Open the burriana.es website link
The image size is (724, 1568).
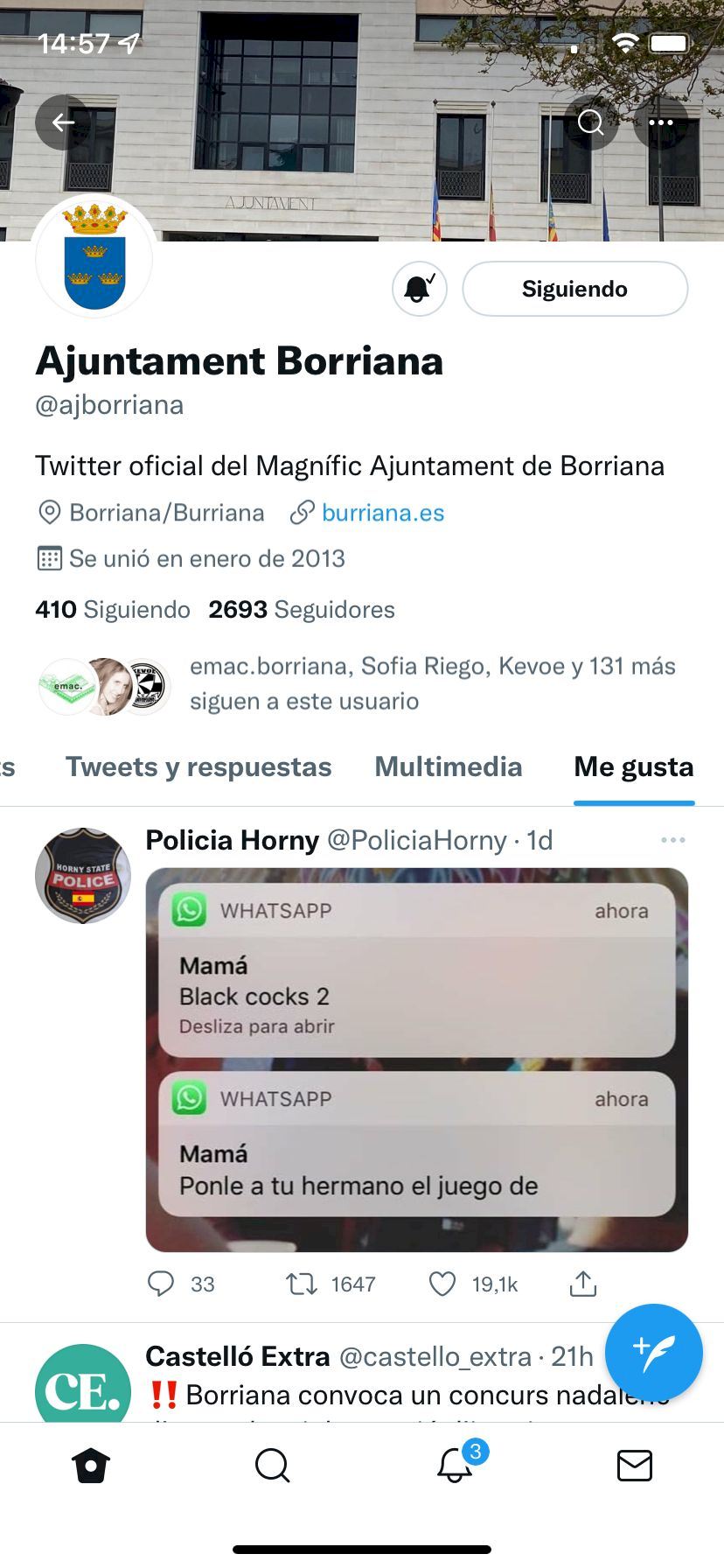[382, 513]
